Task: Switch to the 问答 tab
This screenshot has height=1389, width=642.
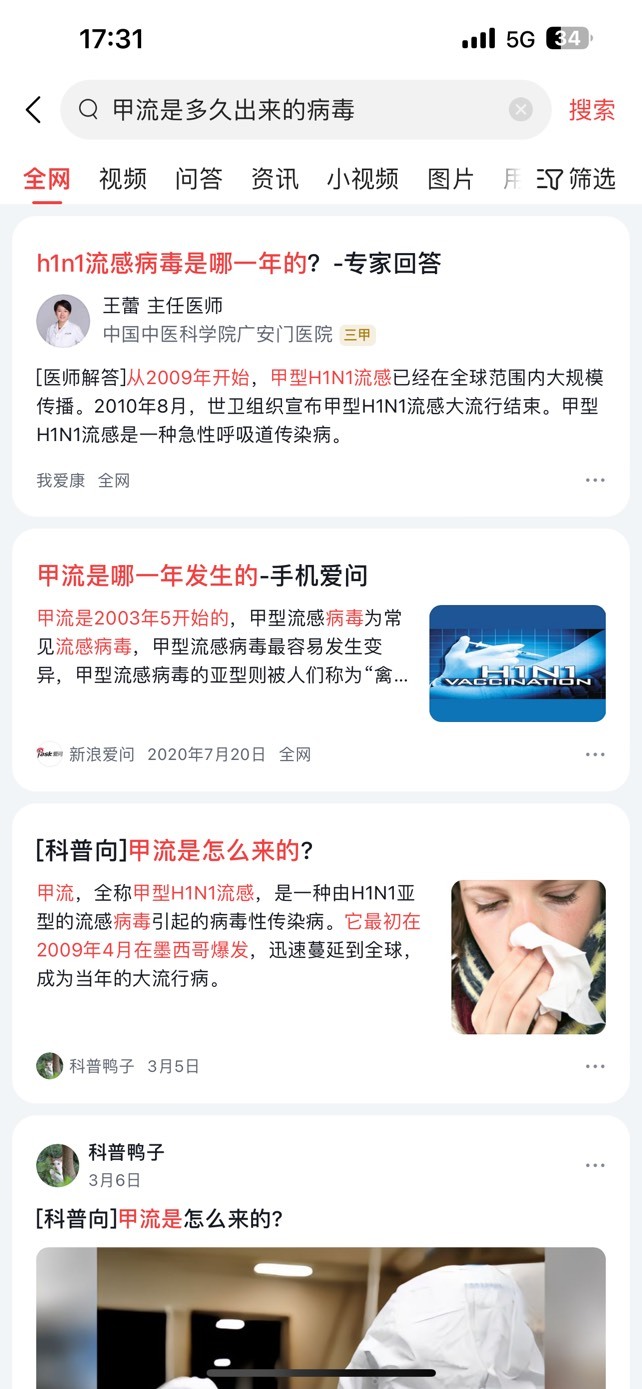Action: (199, 179)
